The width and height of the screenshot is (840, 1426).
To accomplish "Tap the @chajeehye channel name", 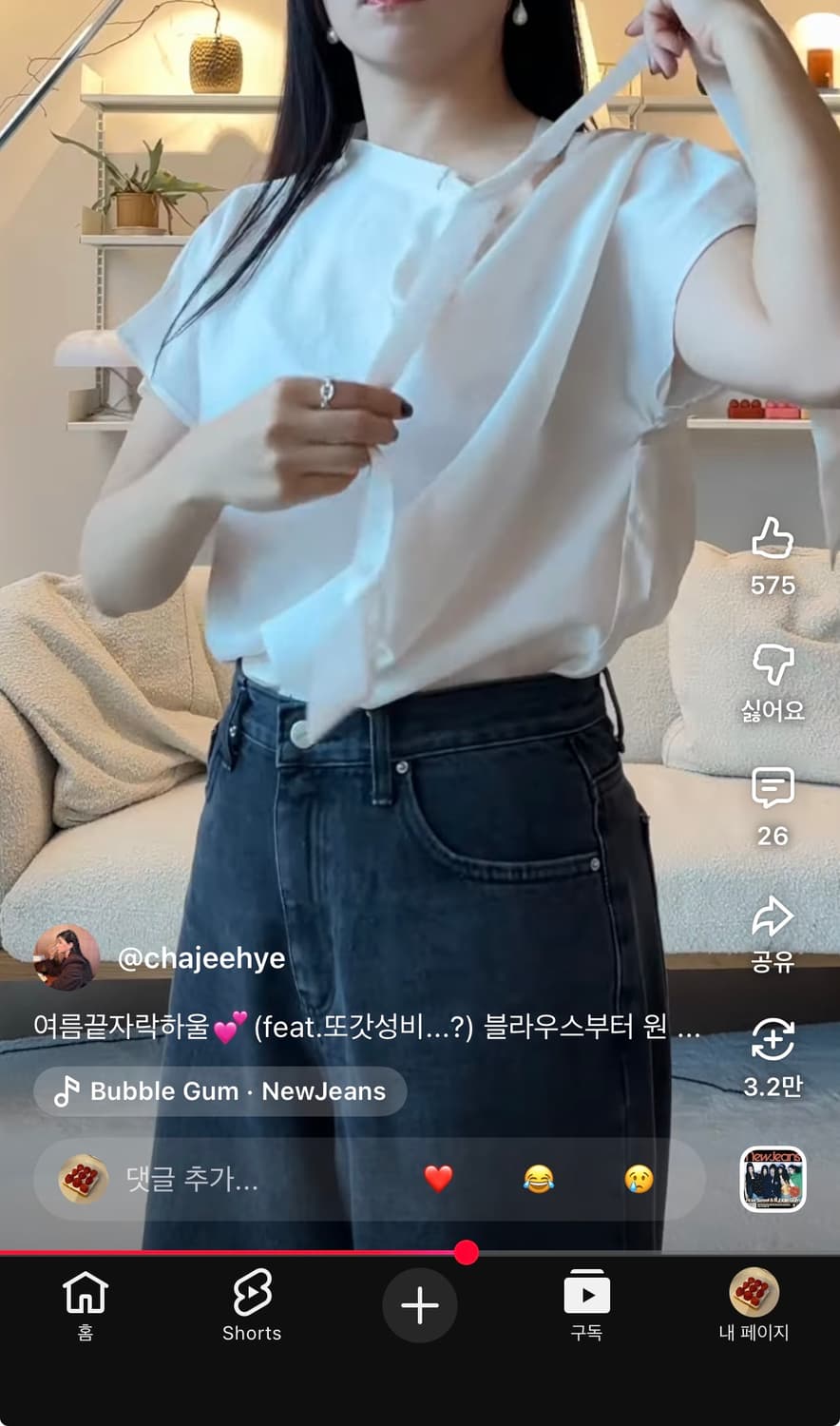I will tap(201, 958).
